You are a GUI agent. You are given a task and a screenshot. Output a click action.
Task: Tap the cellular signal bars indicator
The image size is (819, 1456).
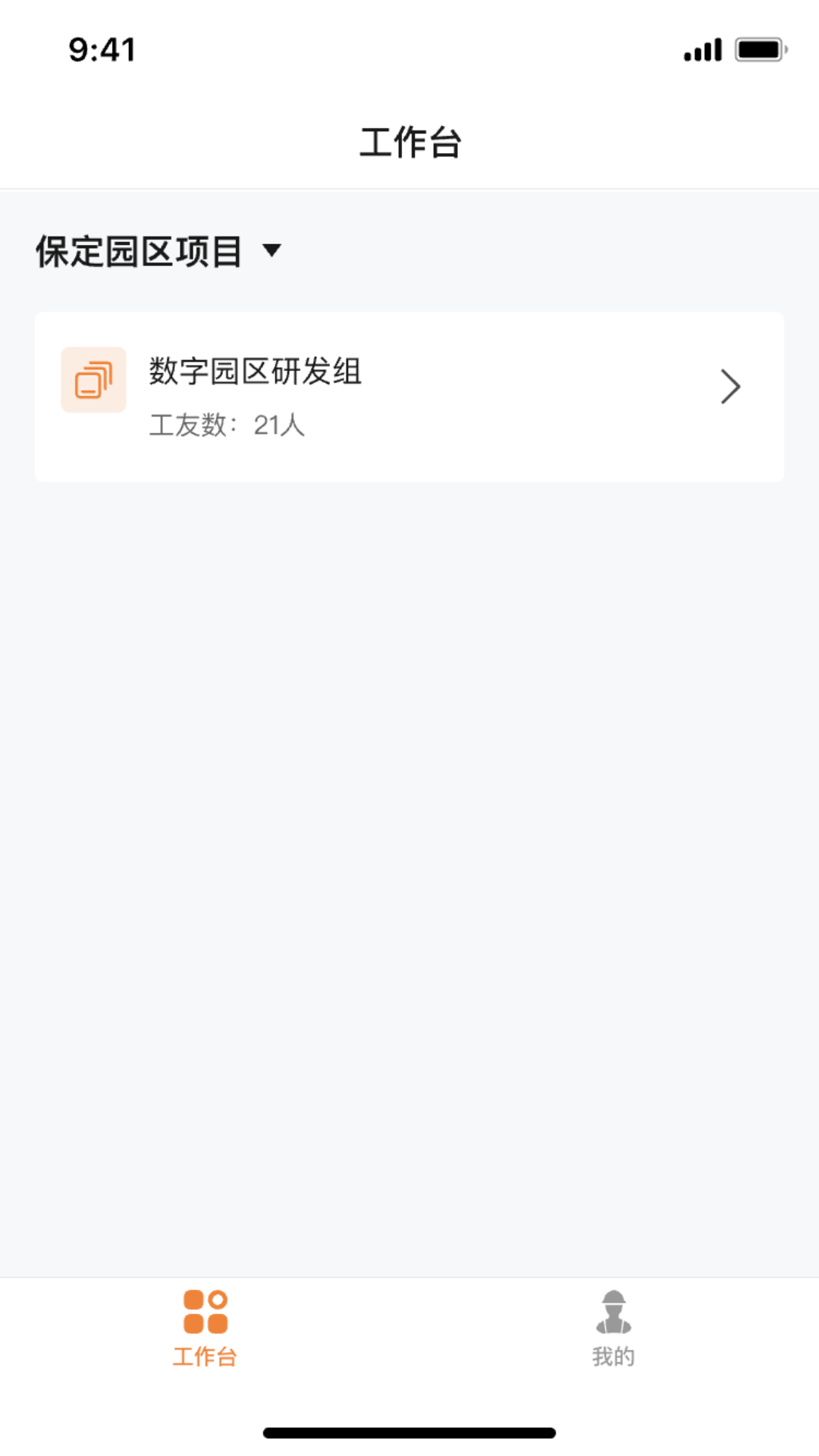[x=701, y=49]
